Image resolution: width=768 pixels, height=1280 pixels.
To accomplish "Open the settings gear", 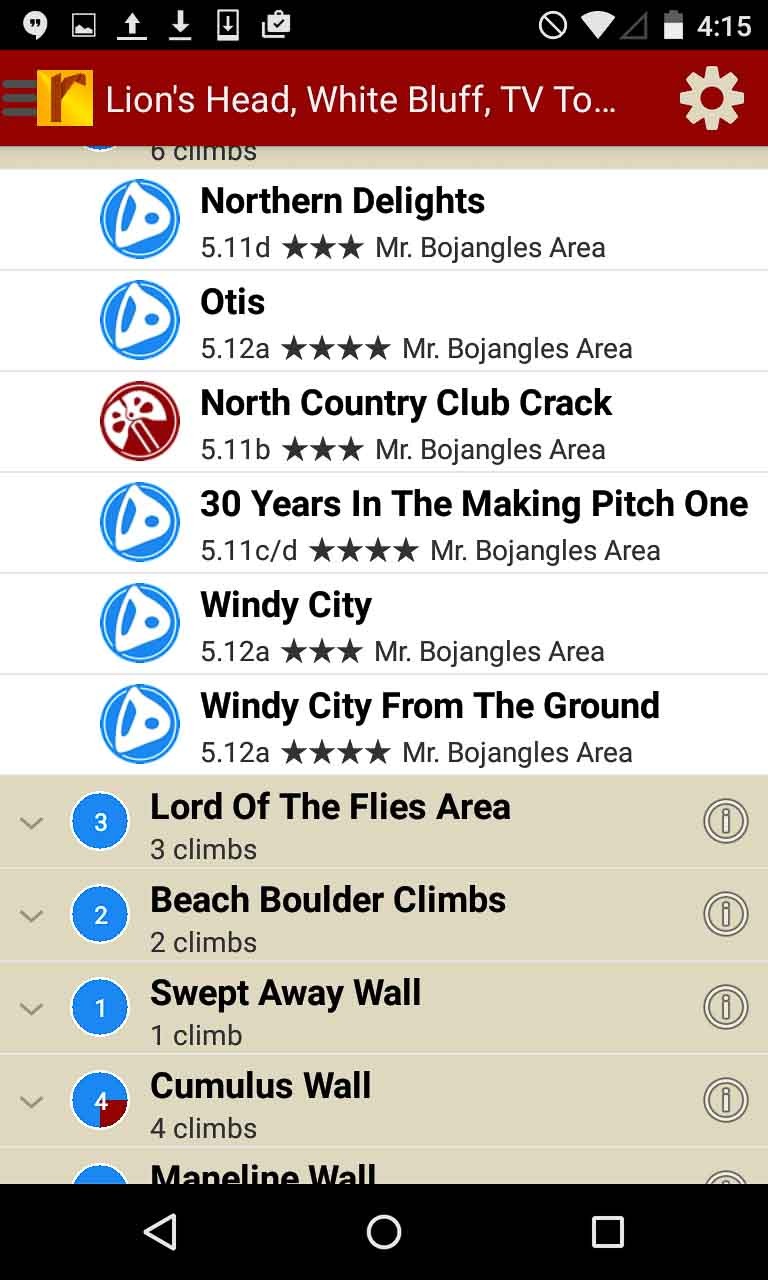I will click(x=711, y=98).
